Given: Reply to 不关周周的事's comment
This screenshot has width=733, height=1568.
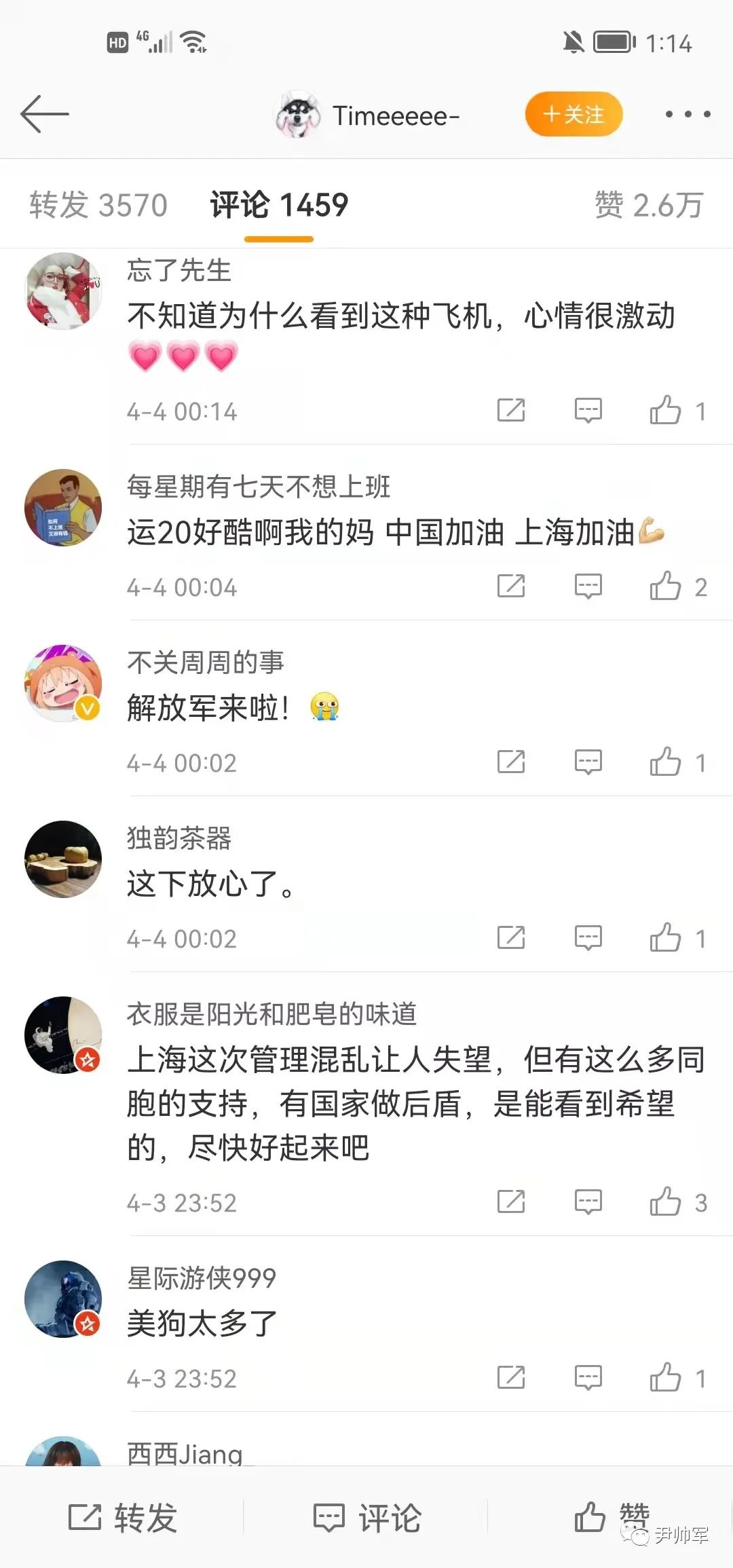Looking at the screenshot, I should tap(588, 762).
